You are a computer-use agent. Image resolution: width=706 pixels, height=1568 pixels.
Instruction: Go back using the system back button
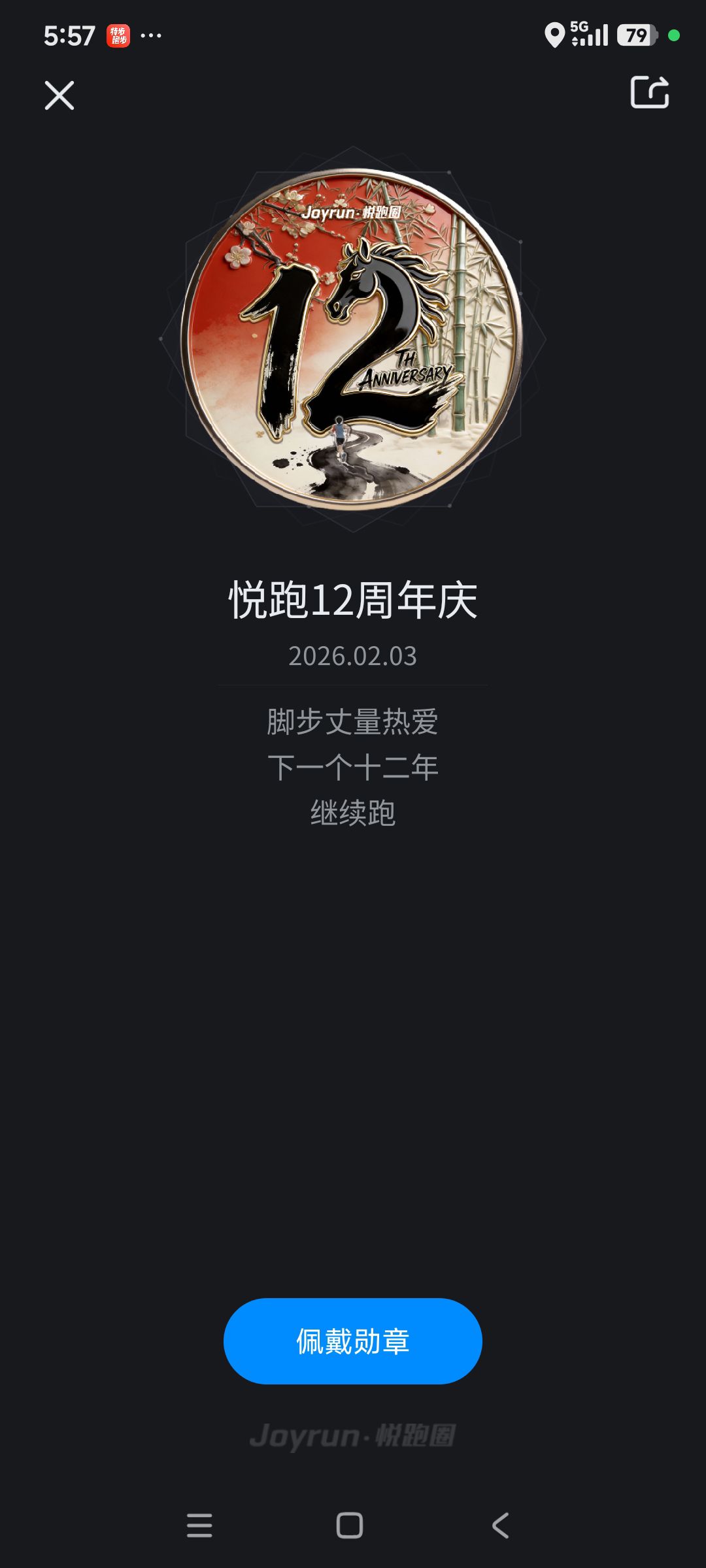(500, 1526)
